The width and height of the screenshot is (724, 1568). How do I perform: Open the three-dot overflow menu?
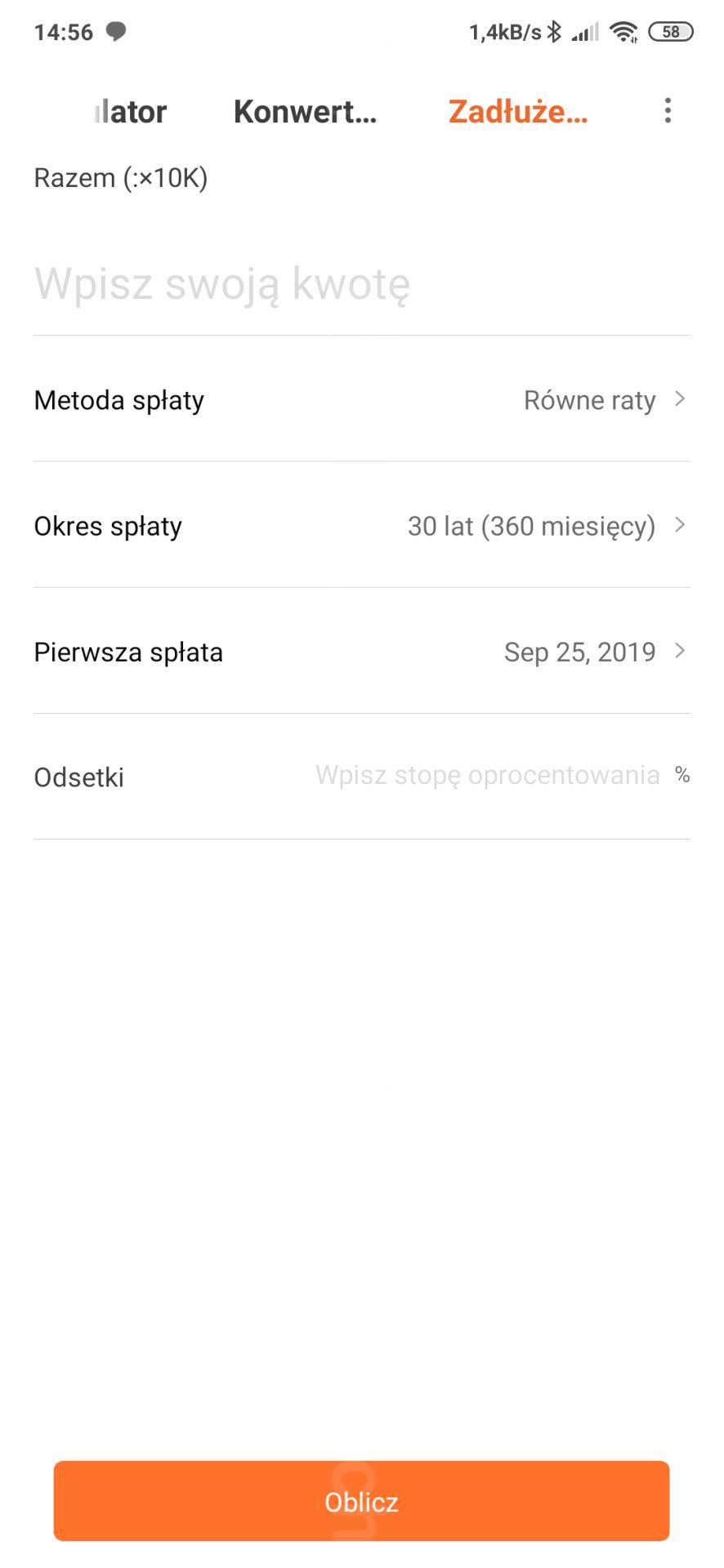click(x=668, y=110)
